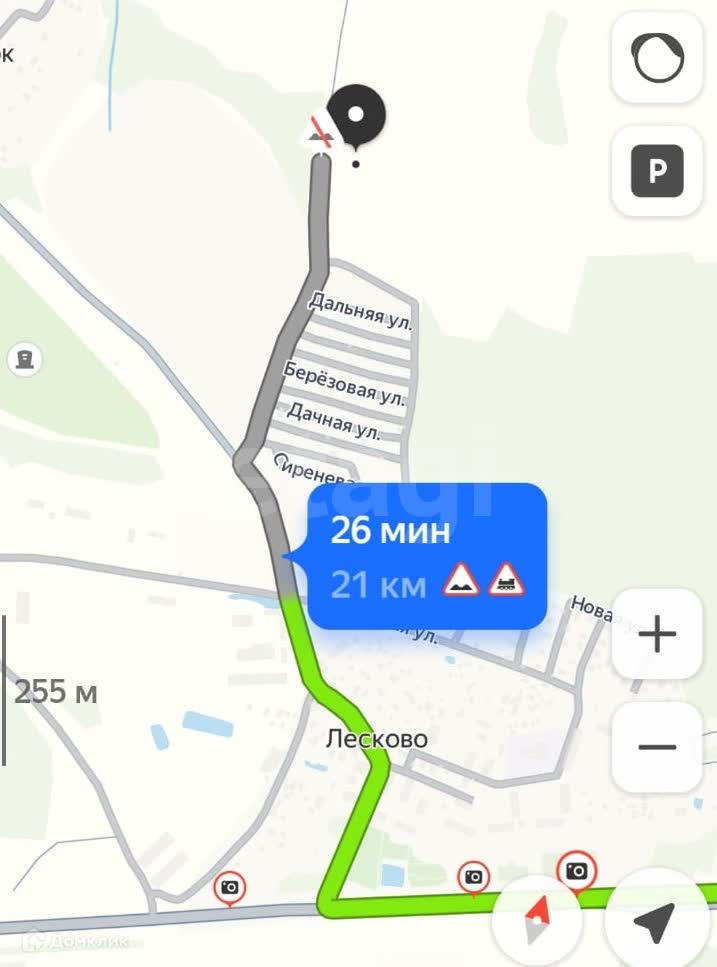This screenshot has height=967, width=717.
Task: Open the Alice voice assistant button
Action: [658, 60]
